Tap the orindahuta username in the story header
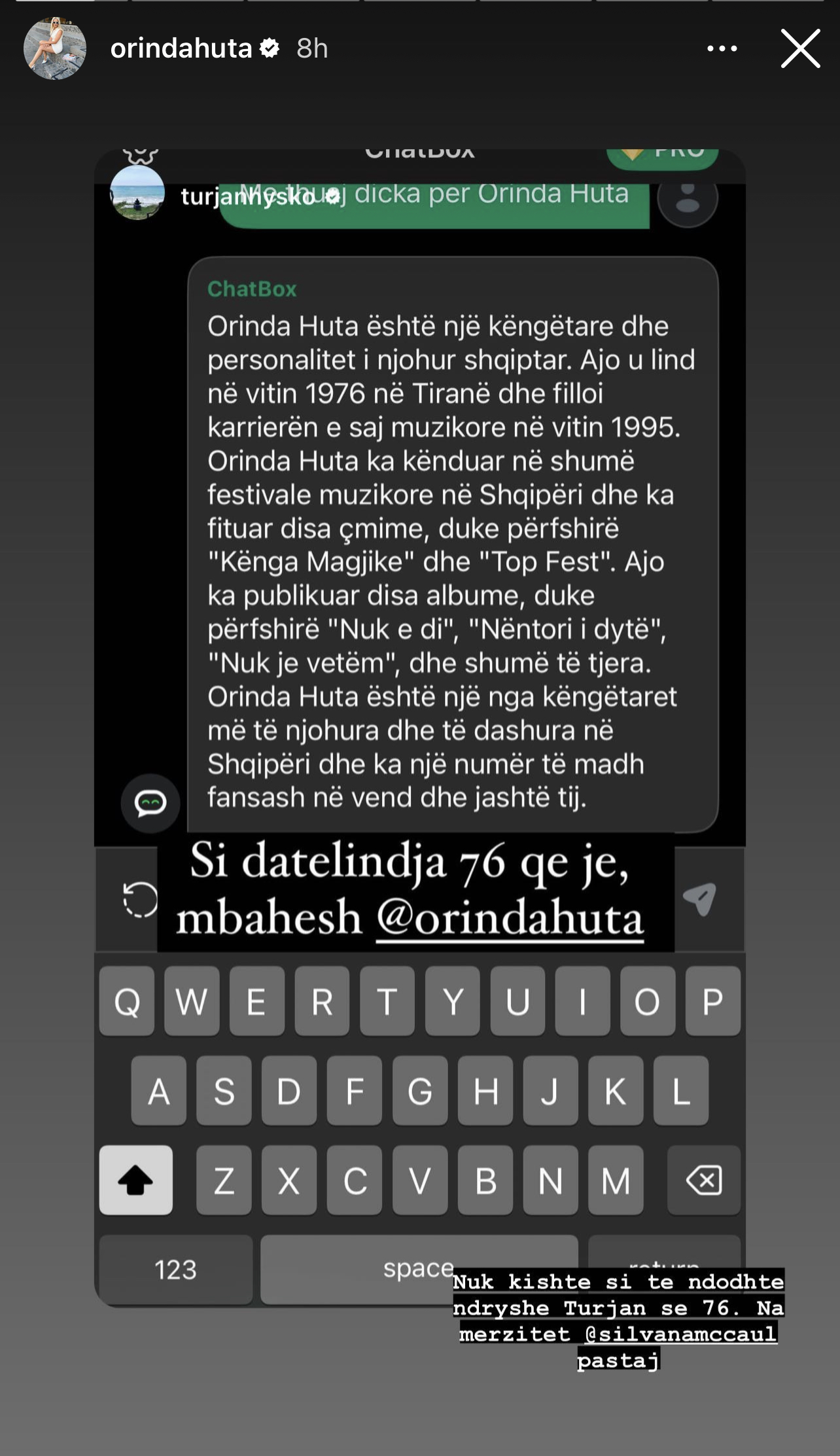Image resolution: width=840 pixels, height=1456 pixels. click(x=181, y=48)
